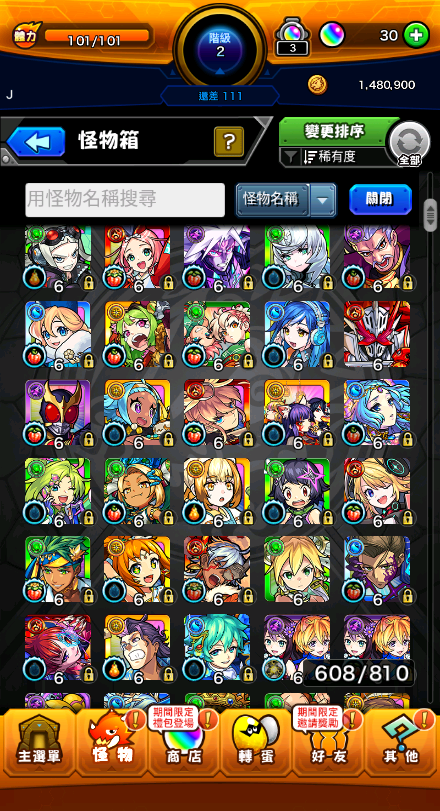Image resolution: width=440 pixels, height=811 pixels.
Task: Close the search bar with 關閉
Action: click(x=380, y=200)
